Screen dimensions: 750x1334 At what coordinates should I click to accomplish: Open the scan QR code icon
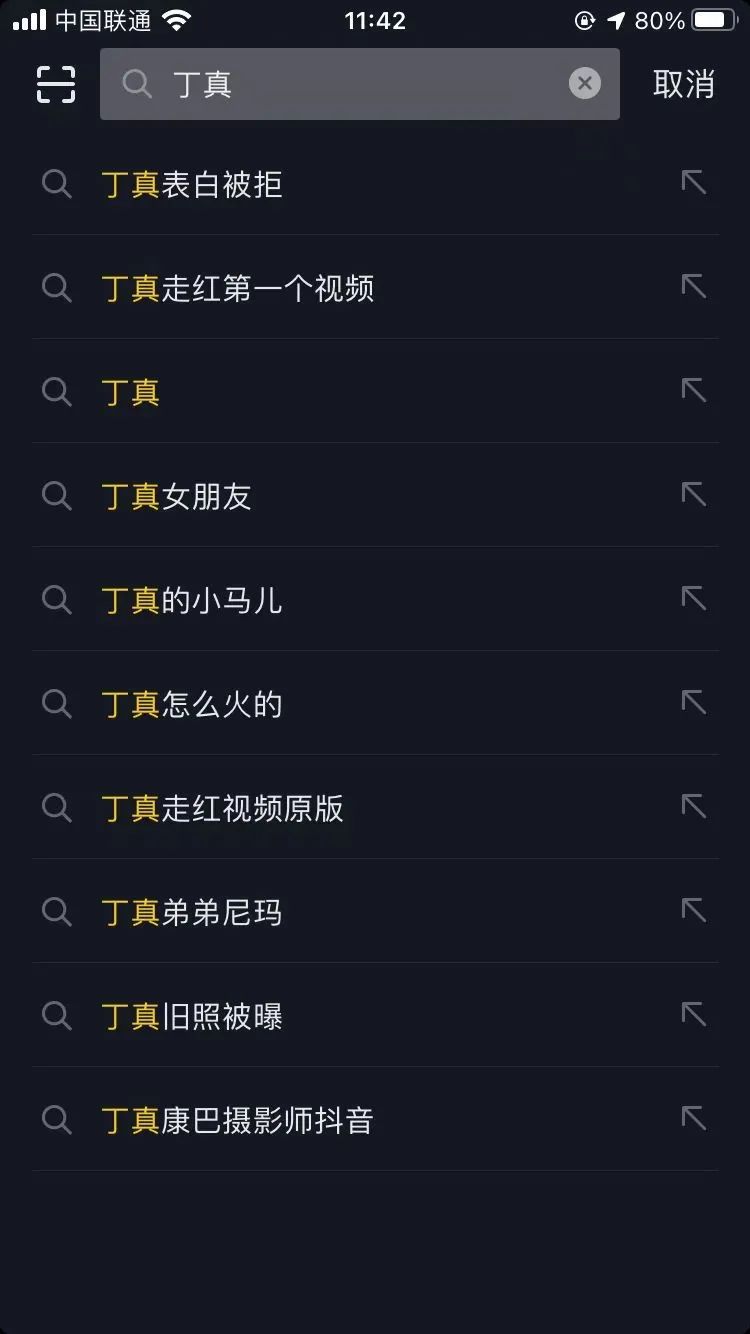(56, 84)
